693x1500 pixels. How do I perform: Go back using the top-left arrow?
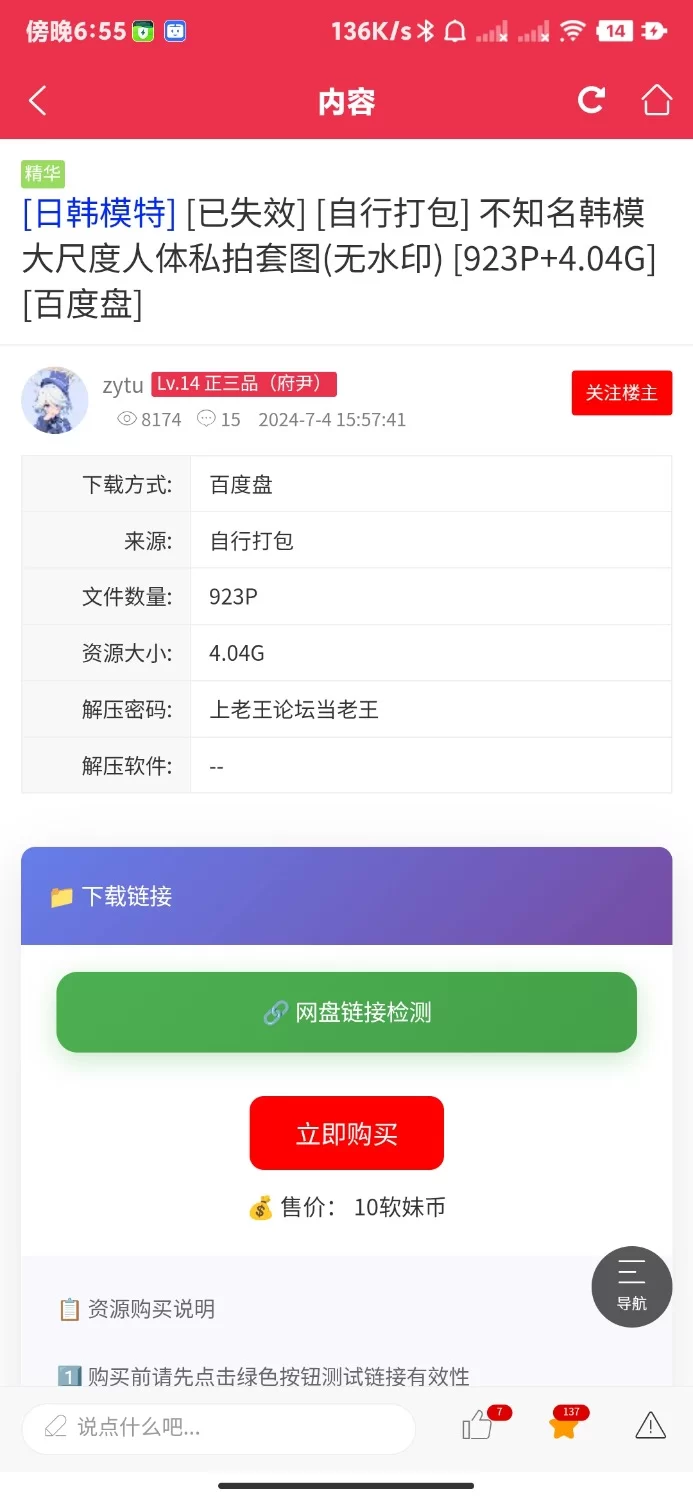[38, 101]
